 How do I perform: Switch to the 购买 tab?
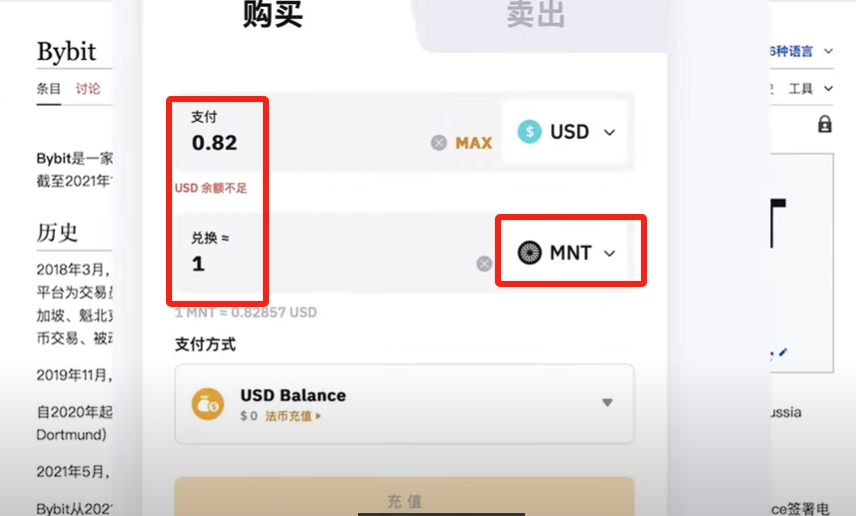(272, 16)
